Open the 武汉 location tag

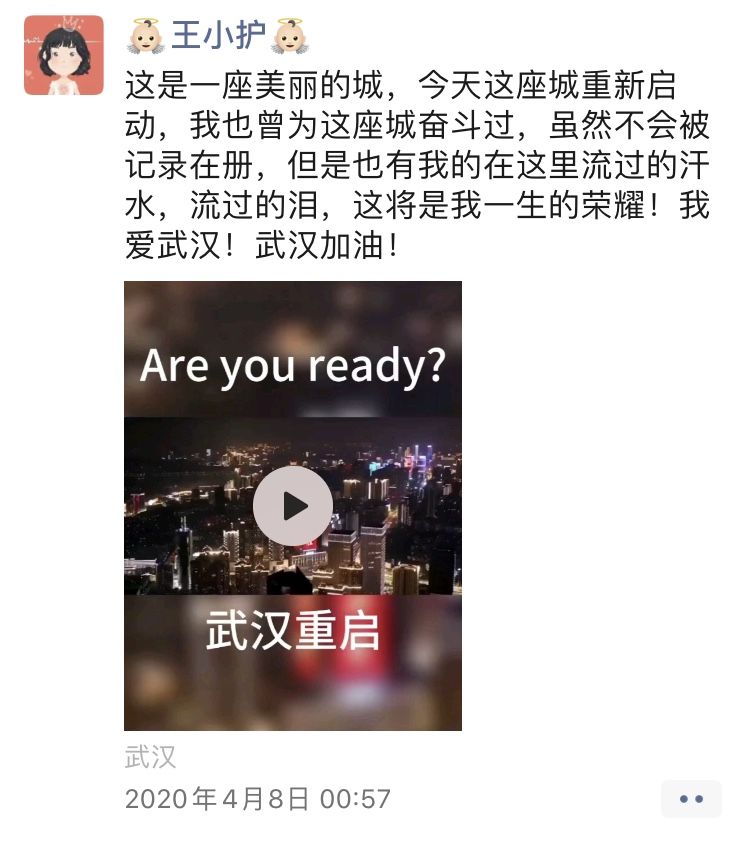pos(151,757)
